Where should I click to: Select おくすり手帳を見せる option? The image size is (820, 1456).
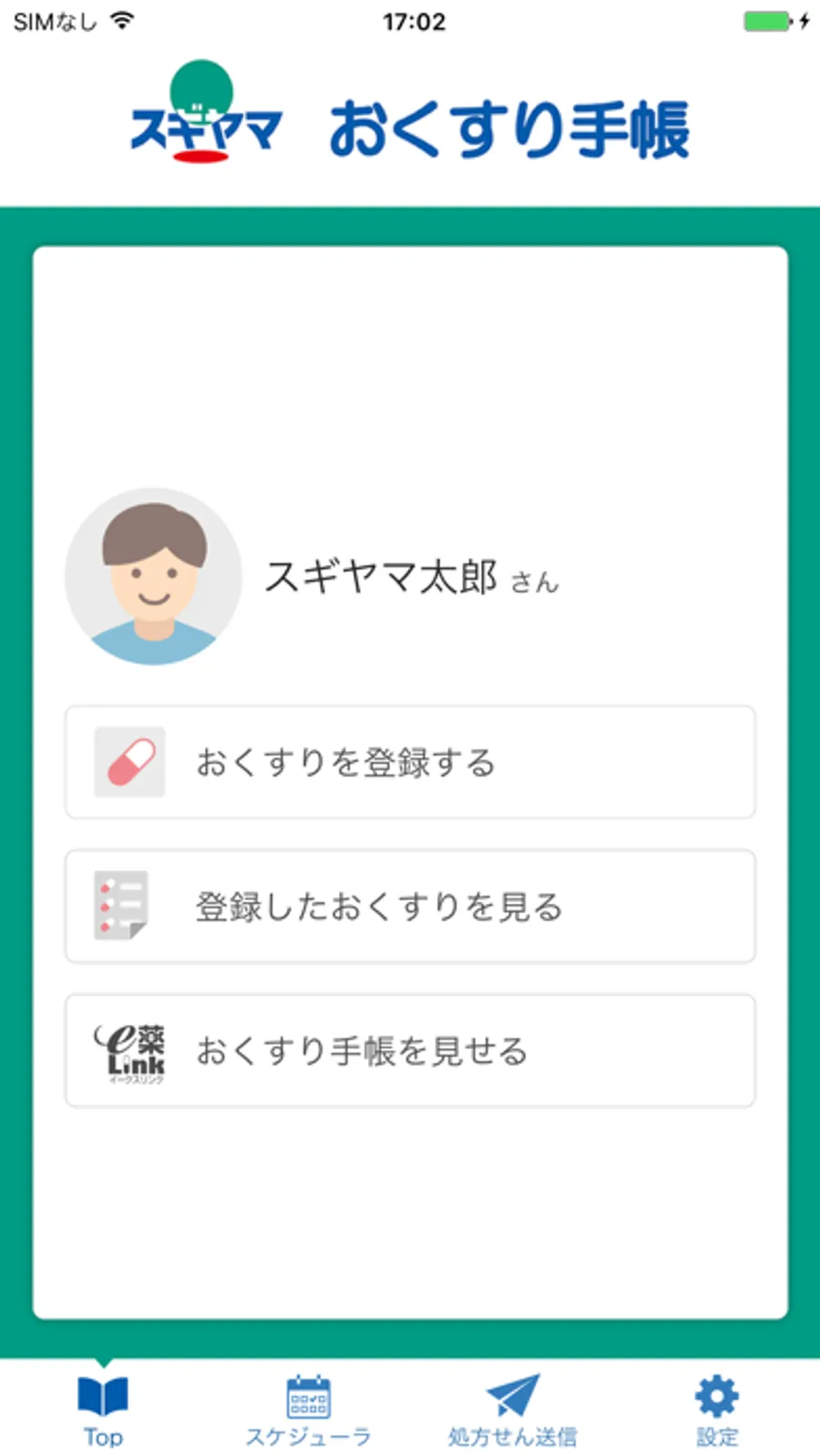click(x=410, y=1051)
